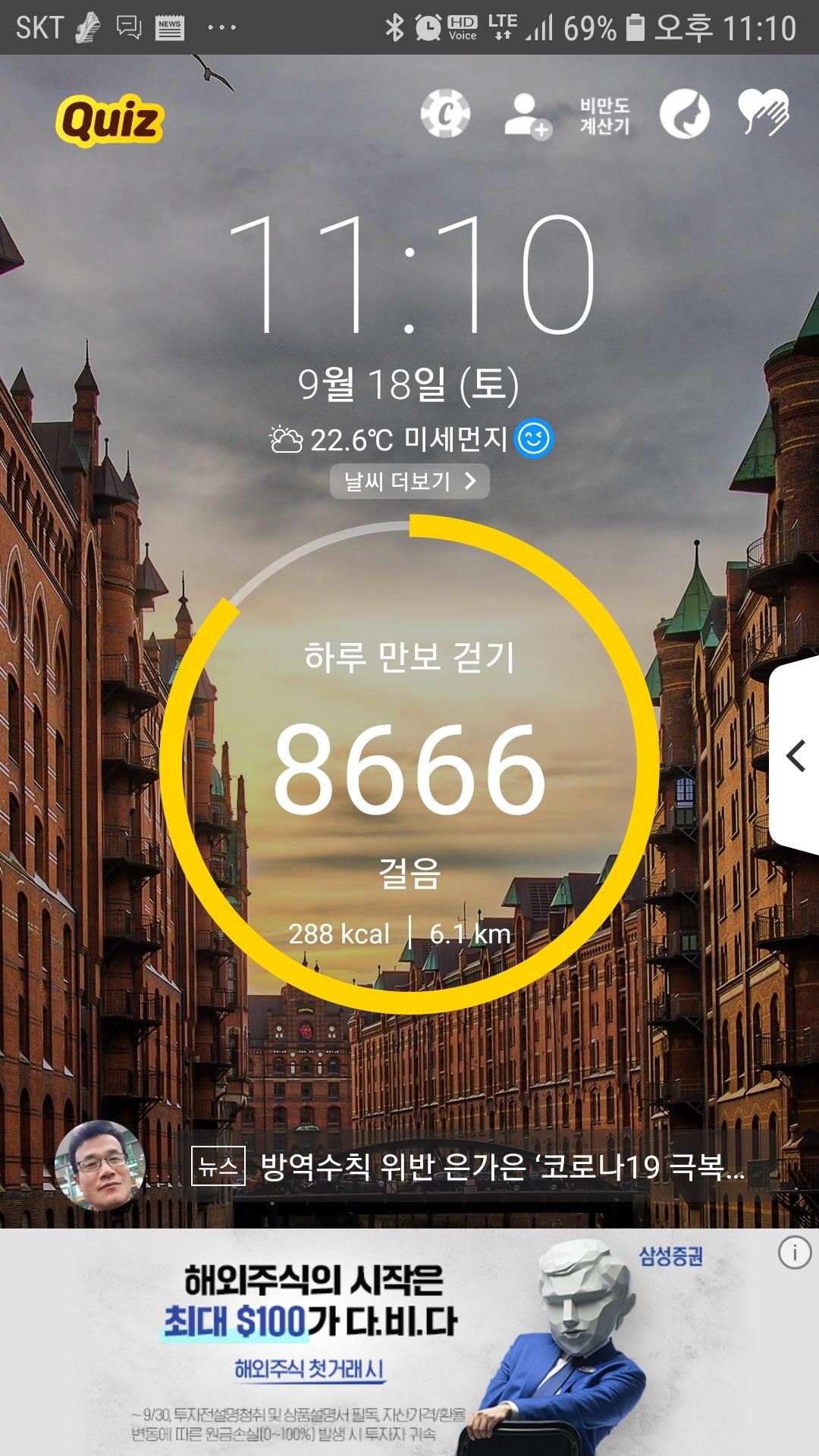The image size is (819, 1456).
Task: Open 날씨 더보기 weather details
Action: click(x=409, y=482)
